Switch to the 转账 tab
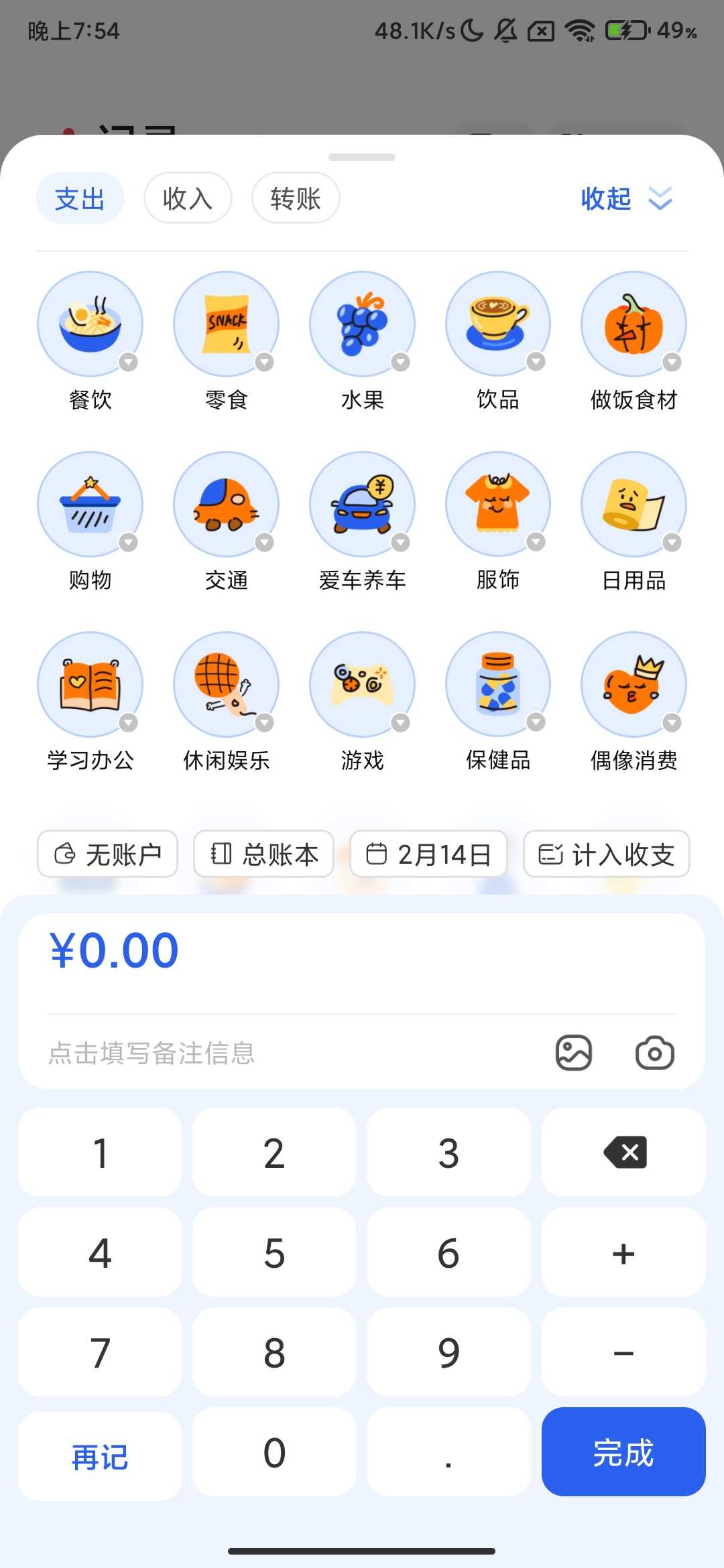 tap(295, 198)
